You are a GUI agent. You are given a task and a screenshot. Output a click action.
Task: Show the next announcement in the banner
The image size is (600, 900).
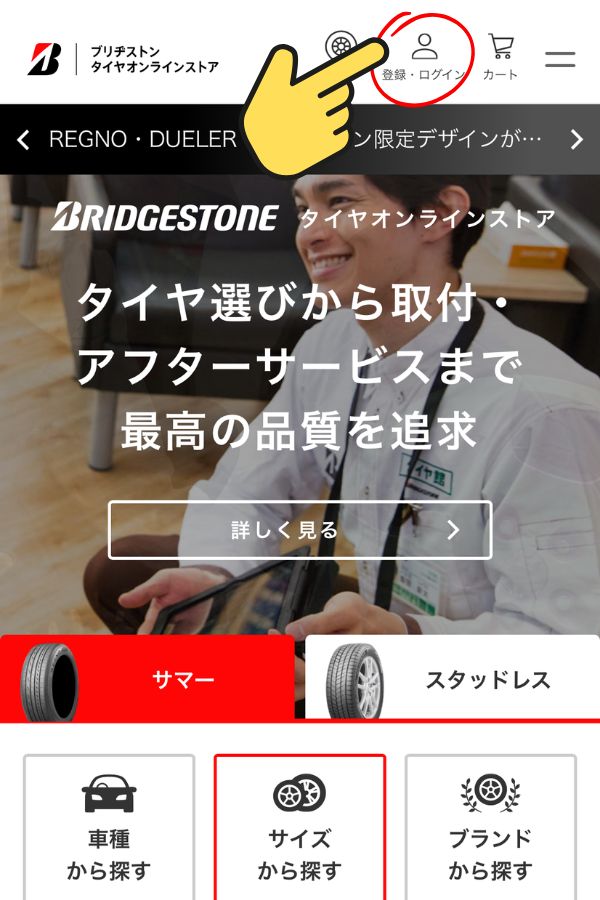point(576,140)
